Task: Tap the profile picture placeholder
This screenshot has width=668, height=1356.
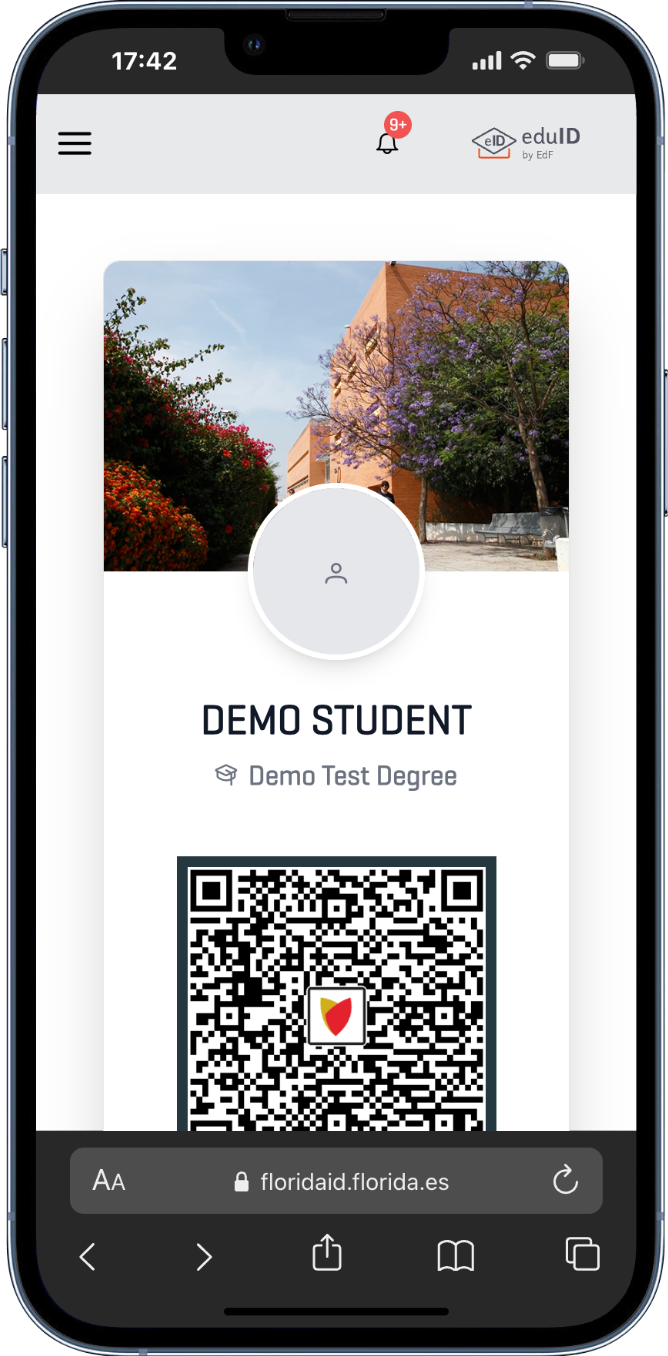Action: (336, 574)
